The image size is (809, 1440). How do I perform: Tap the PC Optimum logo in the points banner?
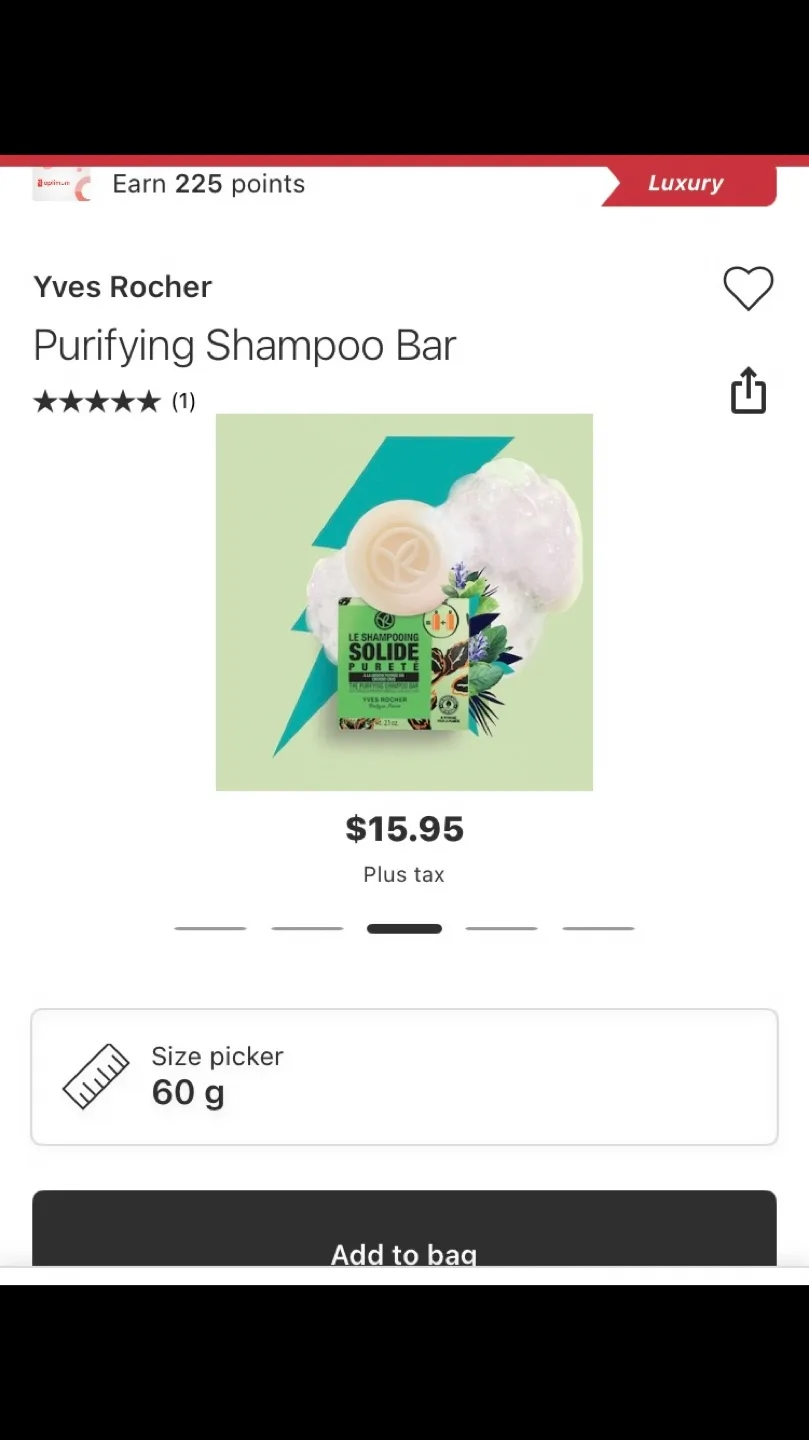(62, 183)
